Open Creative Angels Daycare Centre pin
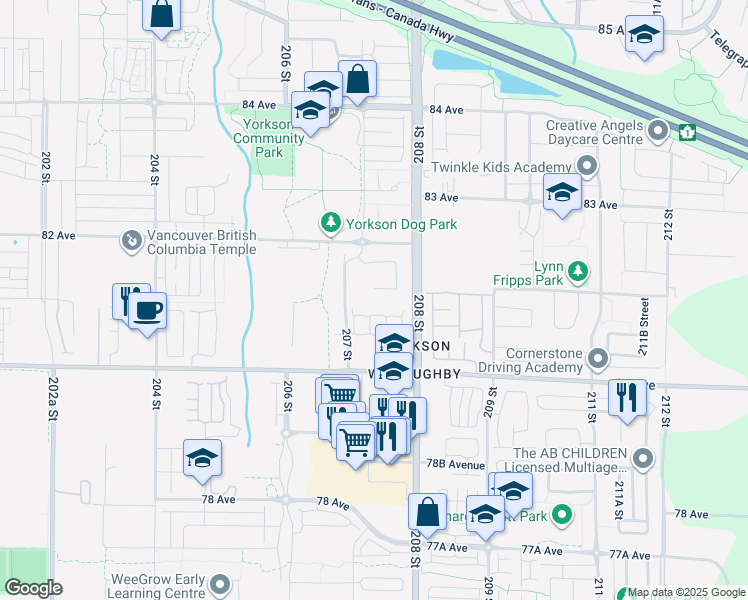This screenshot has width=748, height=600. 658,132
